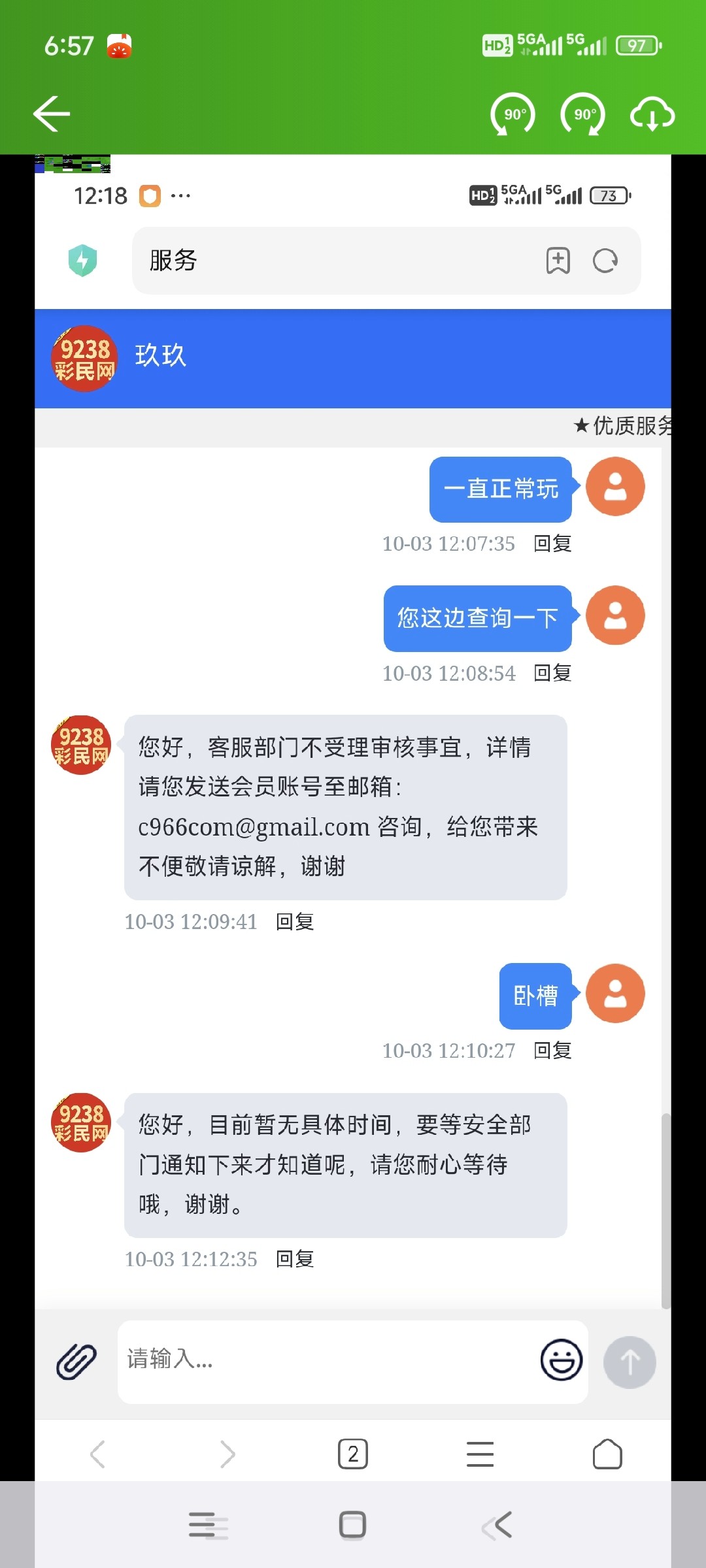Go back from the image viewer
706x1568 pixels.
(x=52, y=114)
